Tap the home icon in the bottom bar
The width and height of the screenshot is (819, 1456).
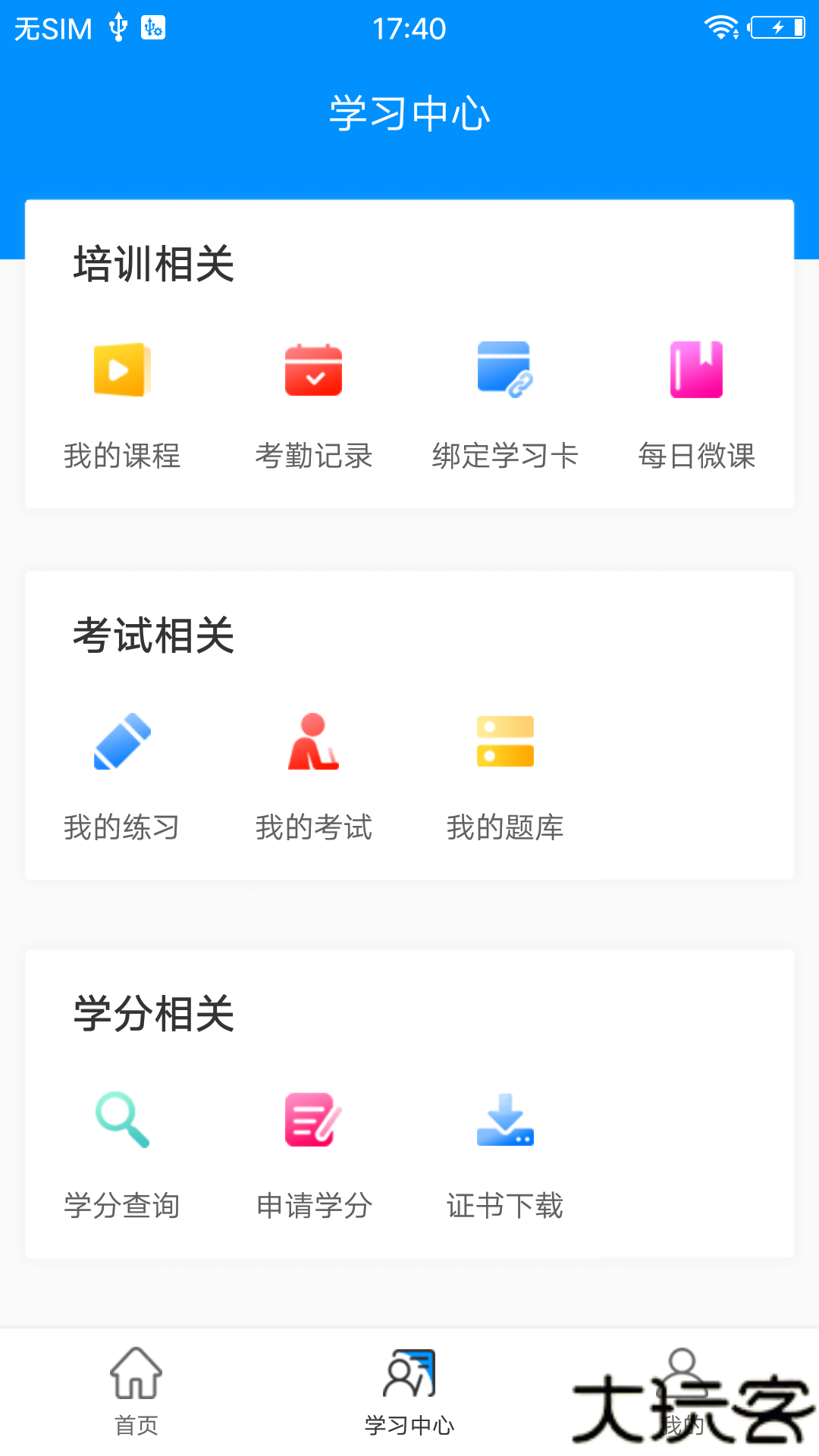point(136,1376)
